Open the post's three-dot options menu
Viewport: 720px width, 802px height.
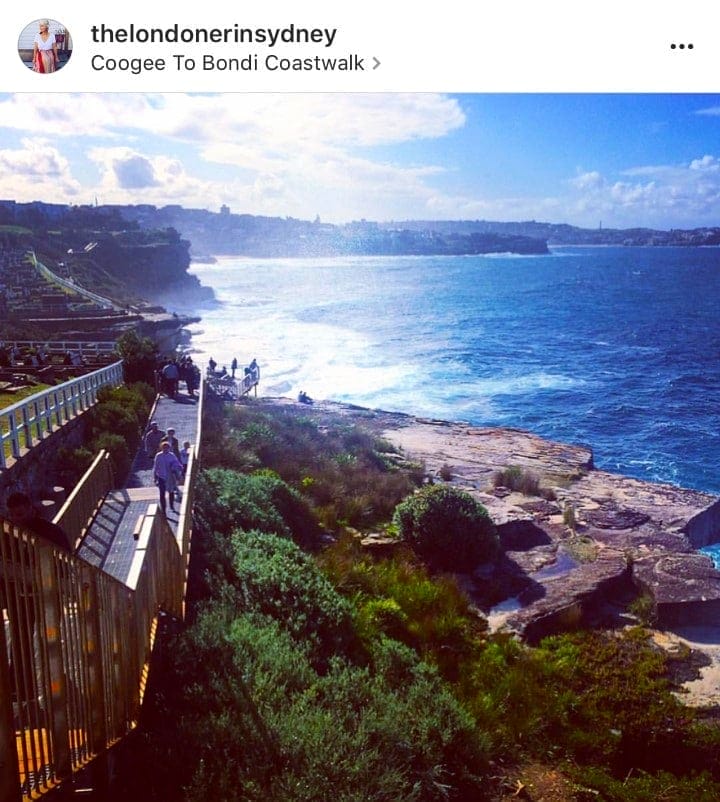point(681,46)
